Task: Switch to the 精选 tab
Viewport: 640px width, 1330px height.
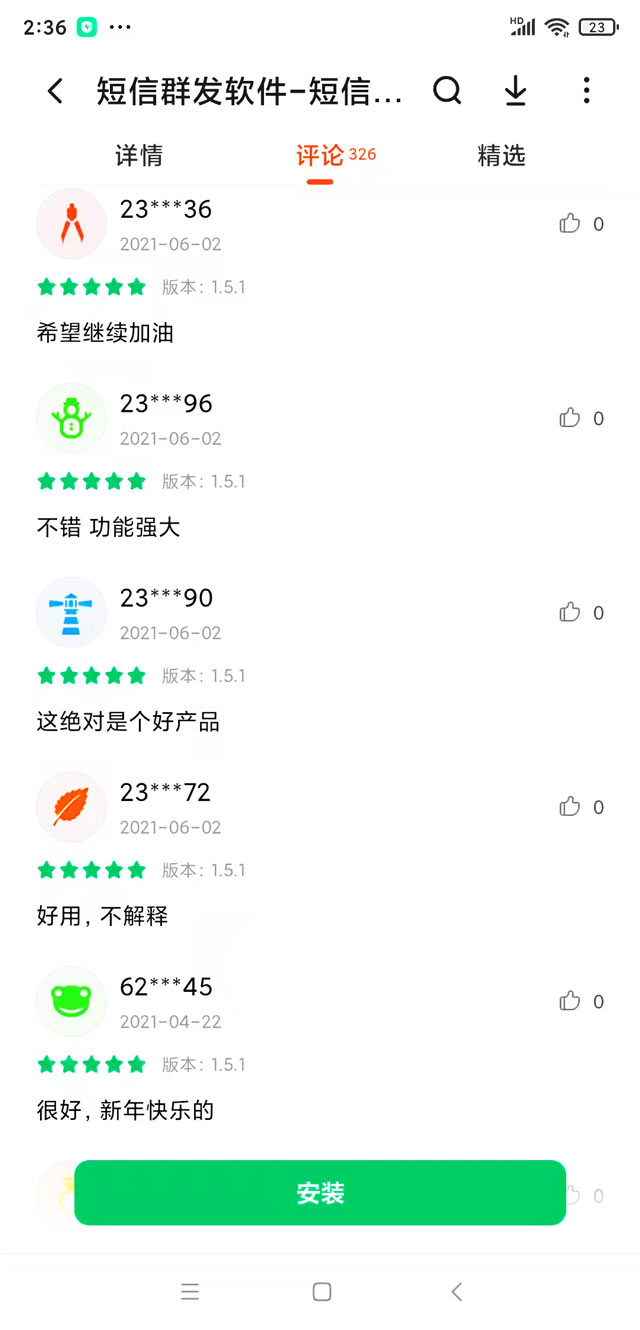Action: click(501, 156)
